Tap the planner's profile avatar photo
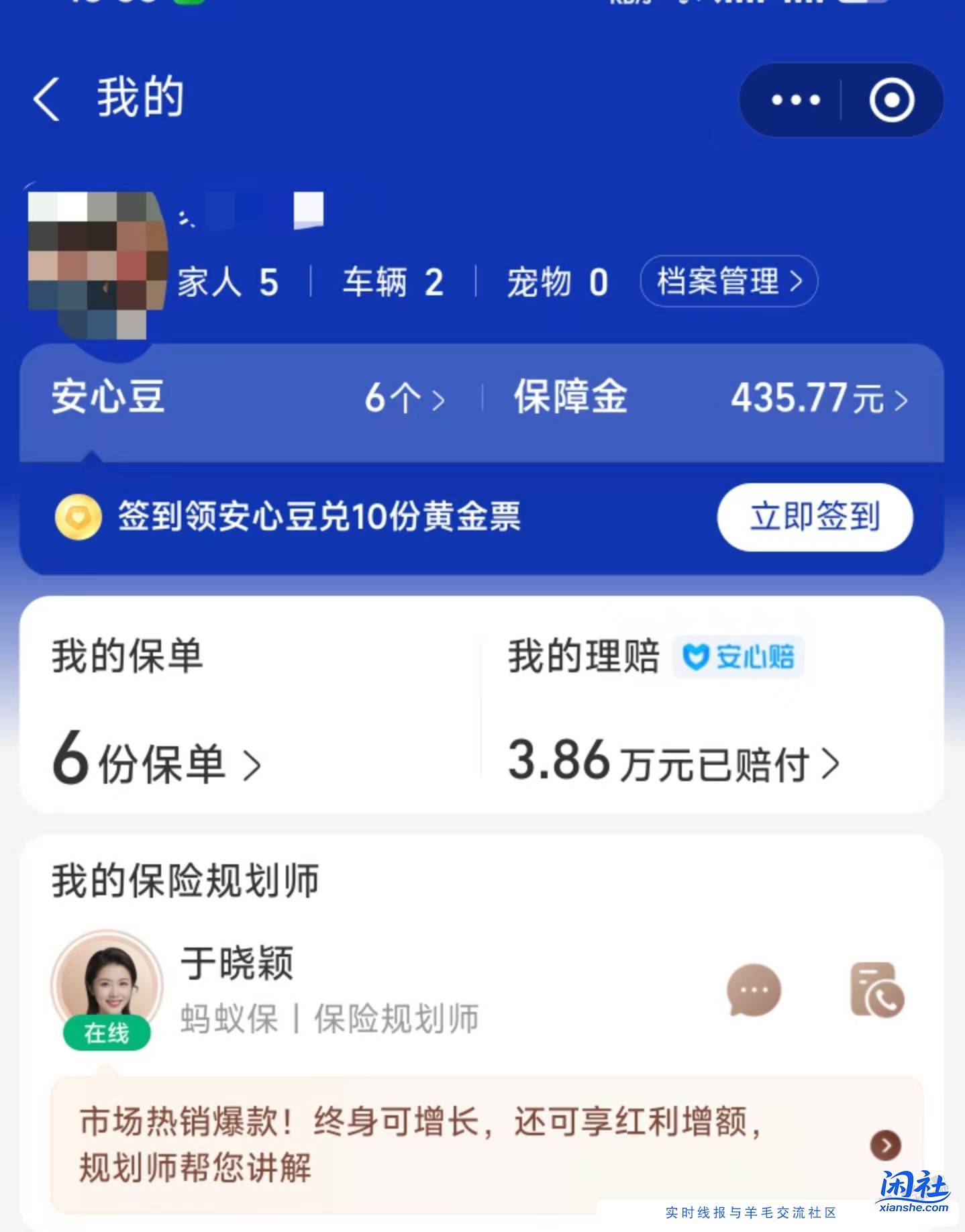The image size is (965, 1232). click(109, 974)
